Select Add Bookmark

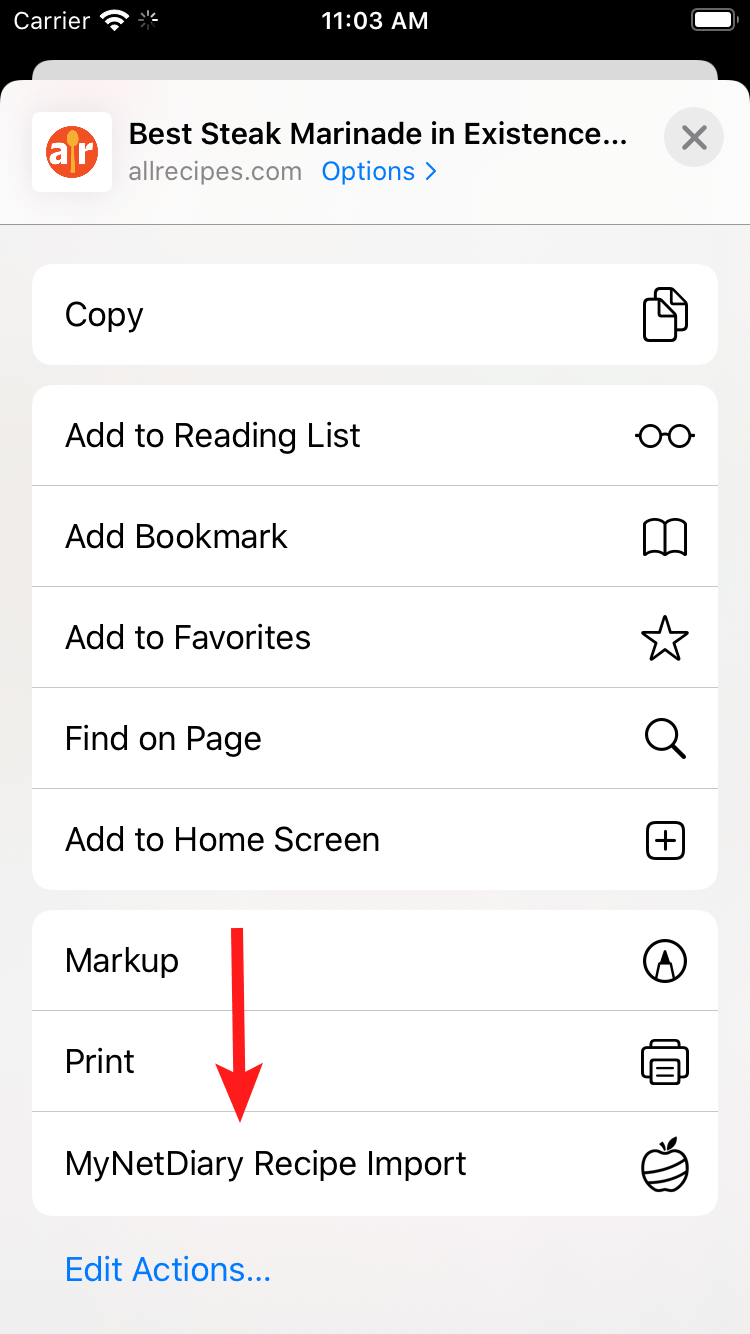374,537
